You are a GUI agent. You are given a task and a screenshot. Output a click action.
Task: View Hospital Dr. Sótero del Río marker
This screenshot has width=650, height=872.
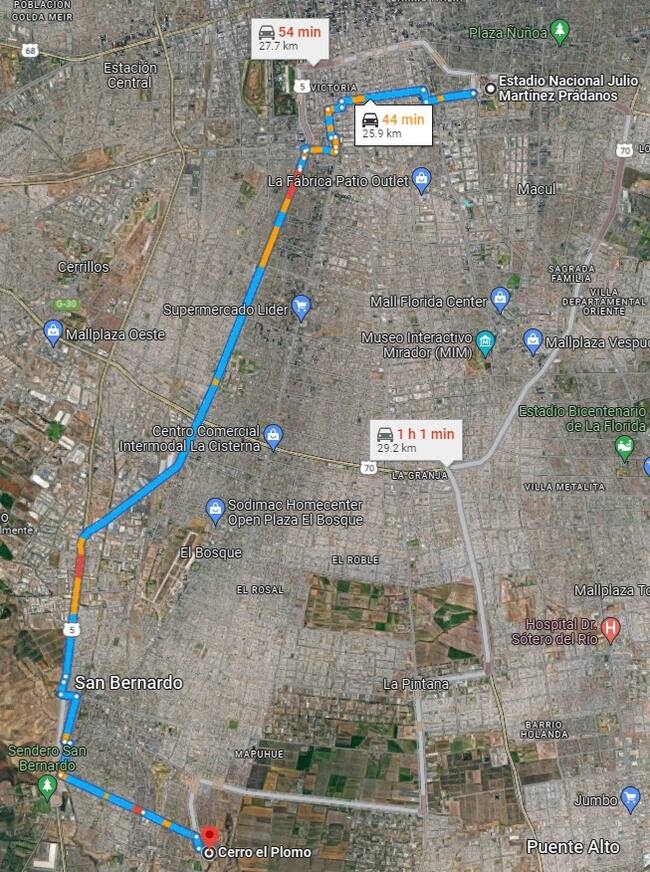click(x=610, y=631)
